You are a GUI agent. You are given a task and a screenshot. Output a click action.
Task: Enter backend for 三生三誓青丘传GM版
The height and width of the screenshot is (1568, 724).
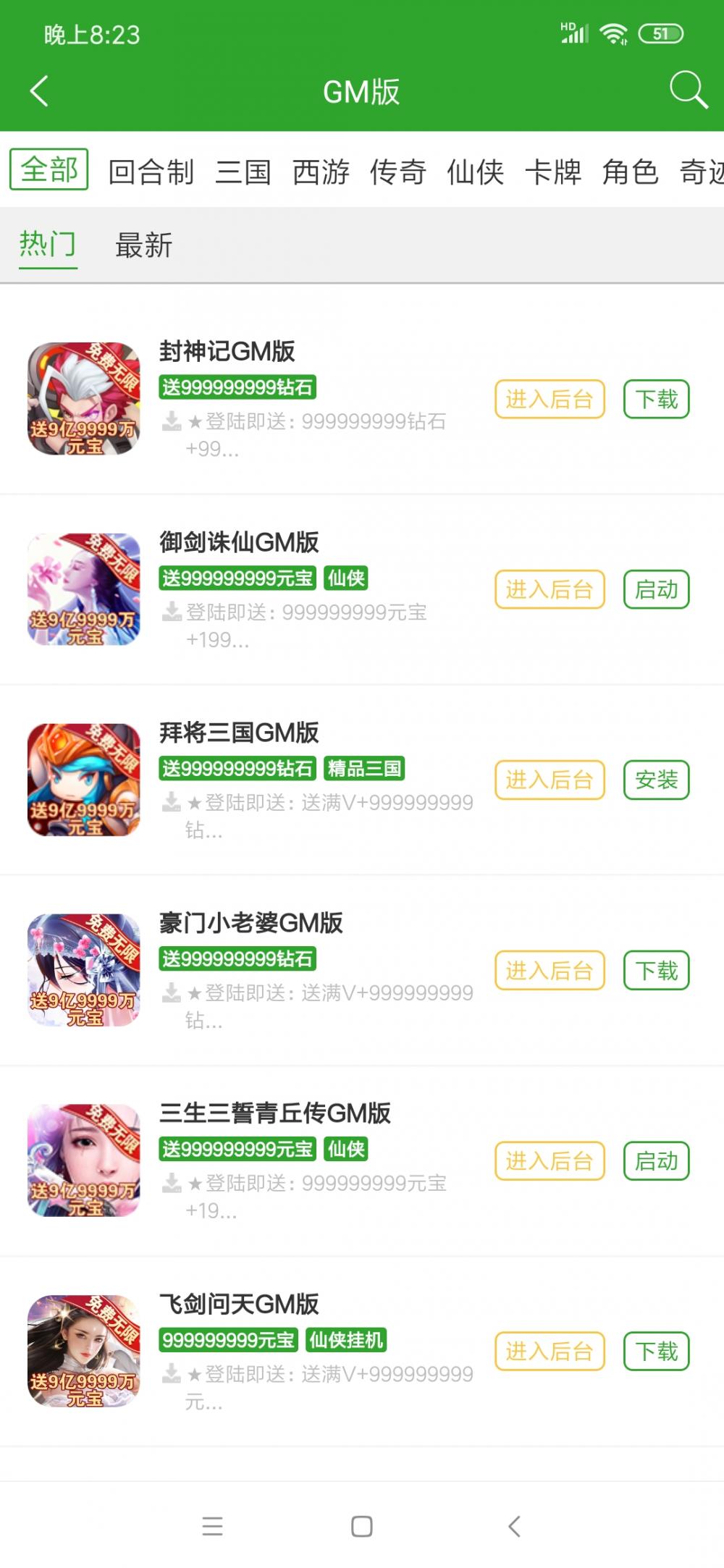click(550, 1160)
